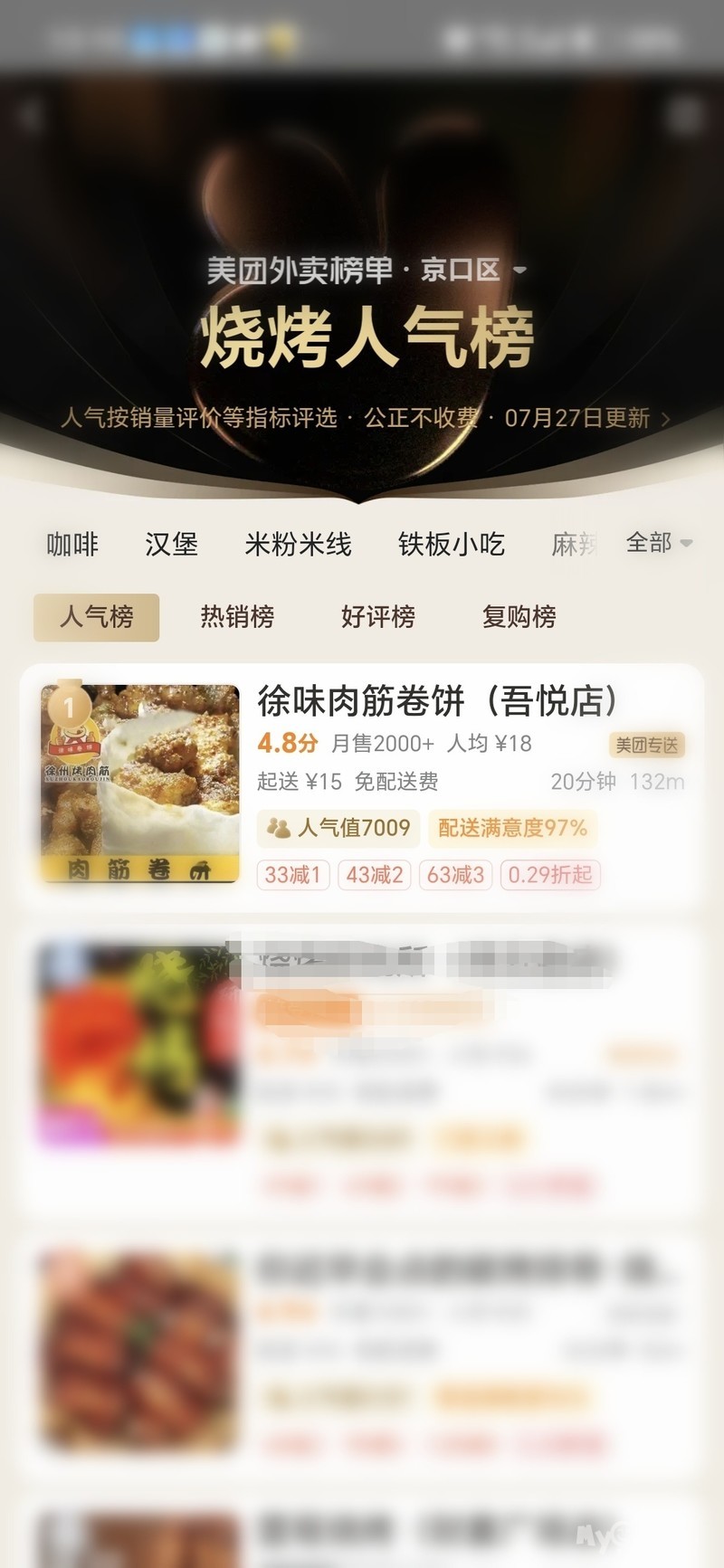Switch to the 铁板小吃 category

point(451,544)
